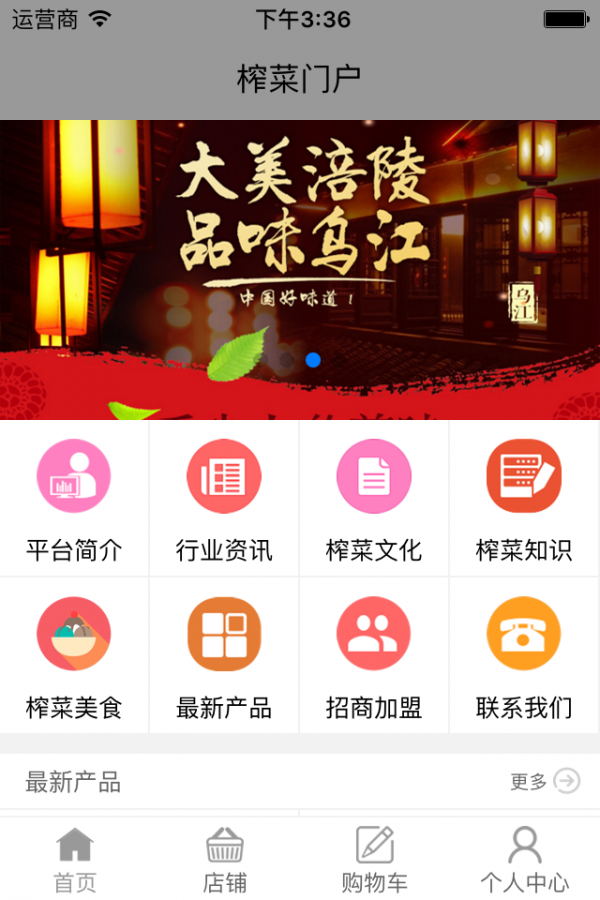
Task: Open 最新产品 grid item
Action: [x=224, y=656]
